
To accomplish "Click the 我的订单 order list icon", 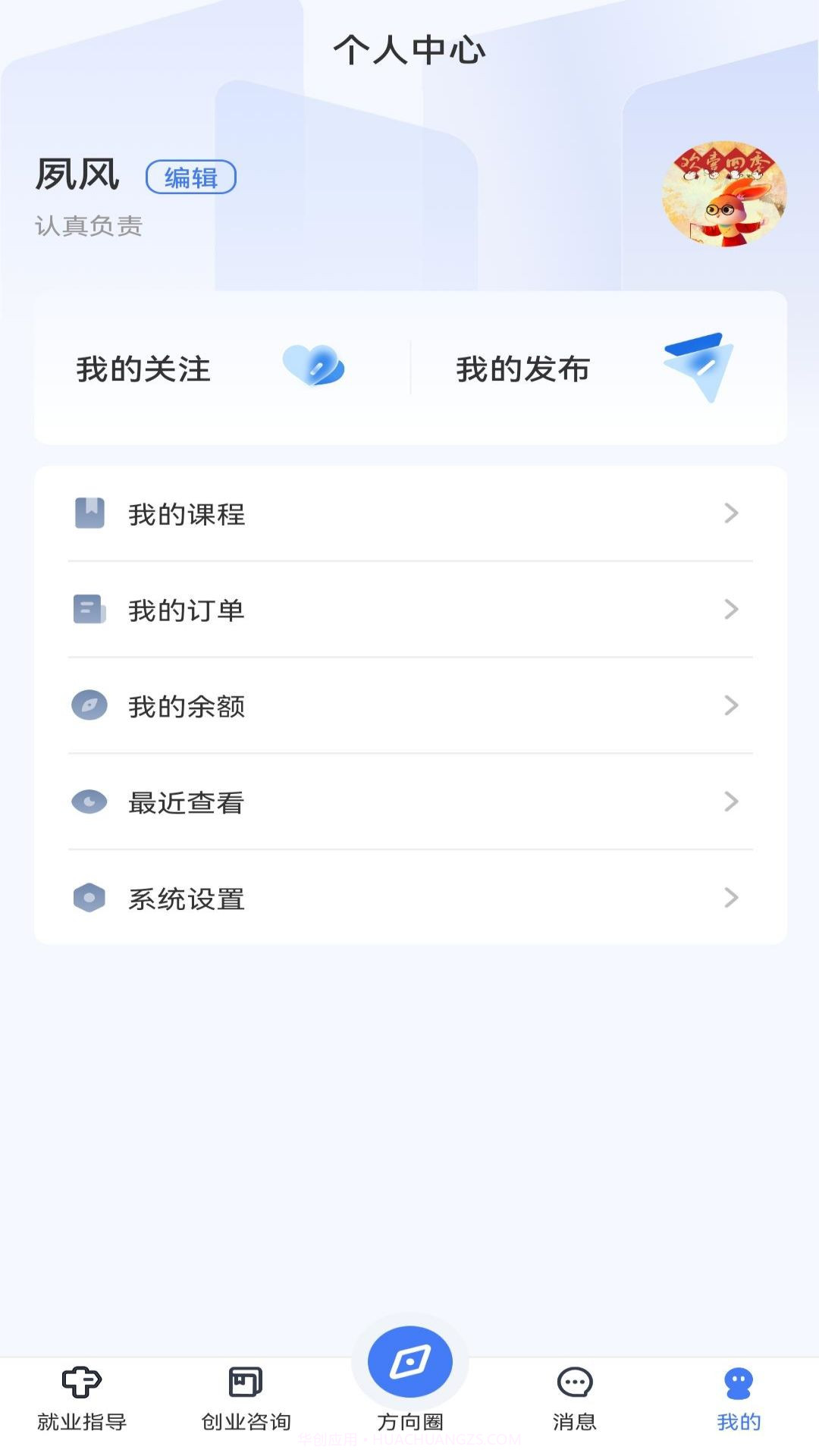I will pyautogui.click(x=90, y=610).
